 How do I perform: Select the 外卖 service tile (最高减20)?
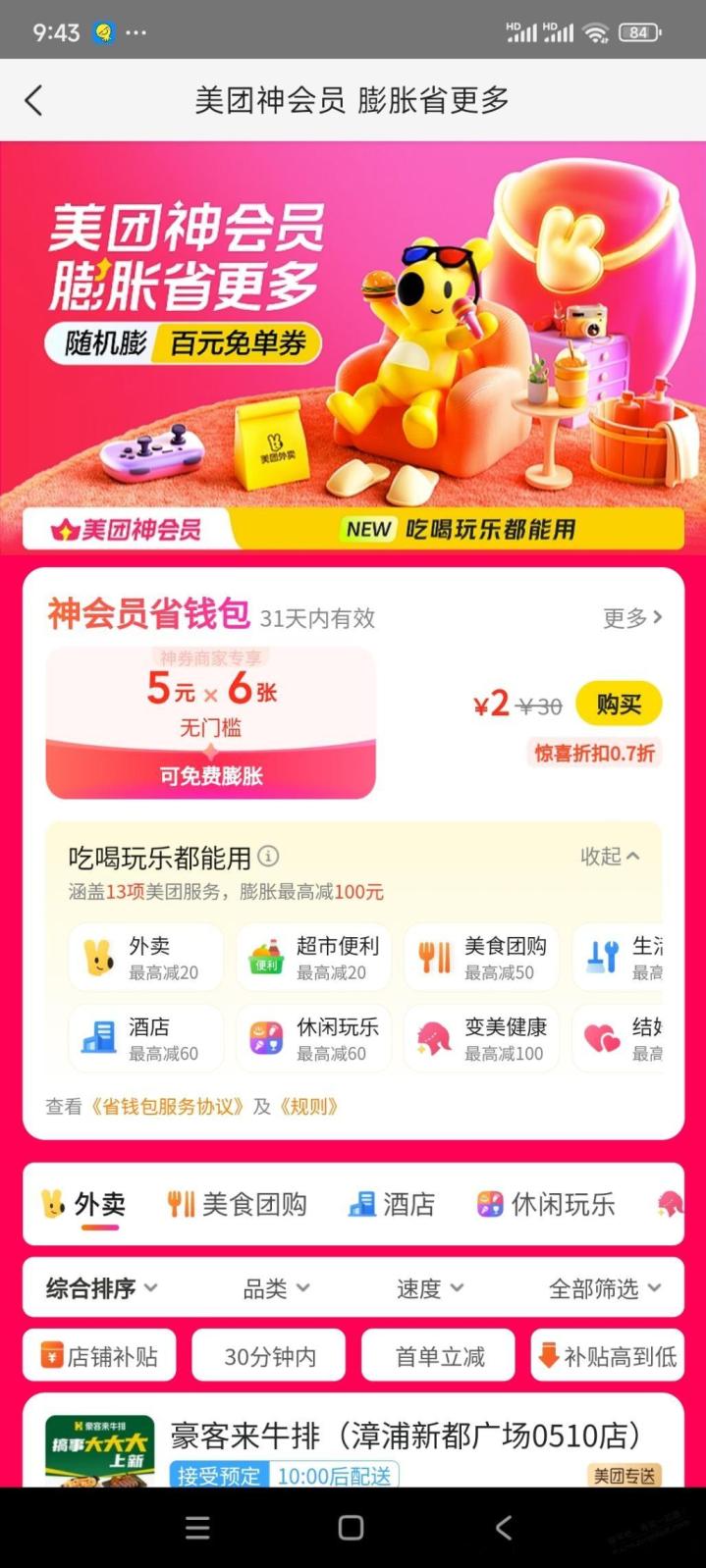click(x=145, y=957)
